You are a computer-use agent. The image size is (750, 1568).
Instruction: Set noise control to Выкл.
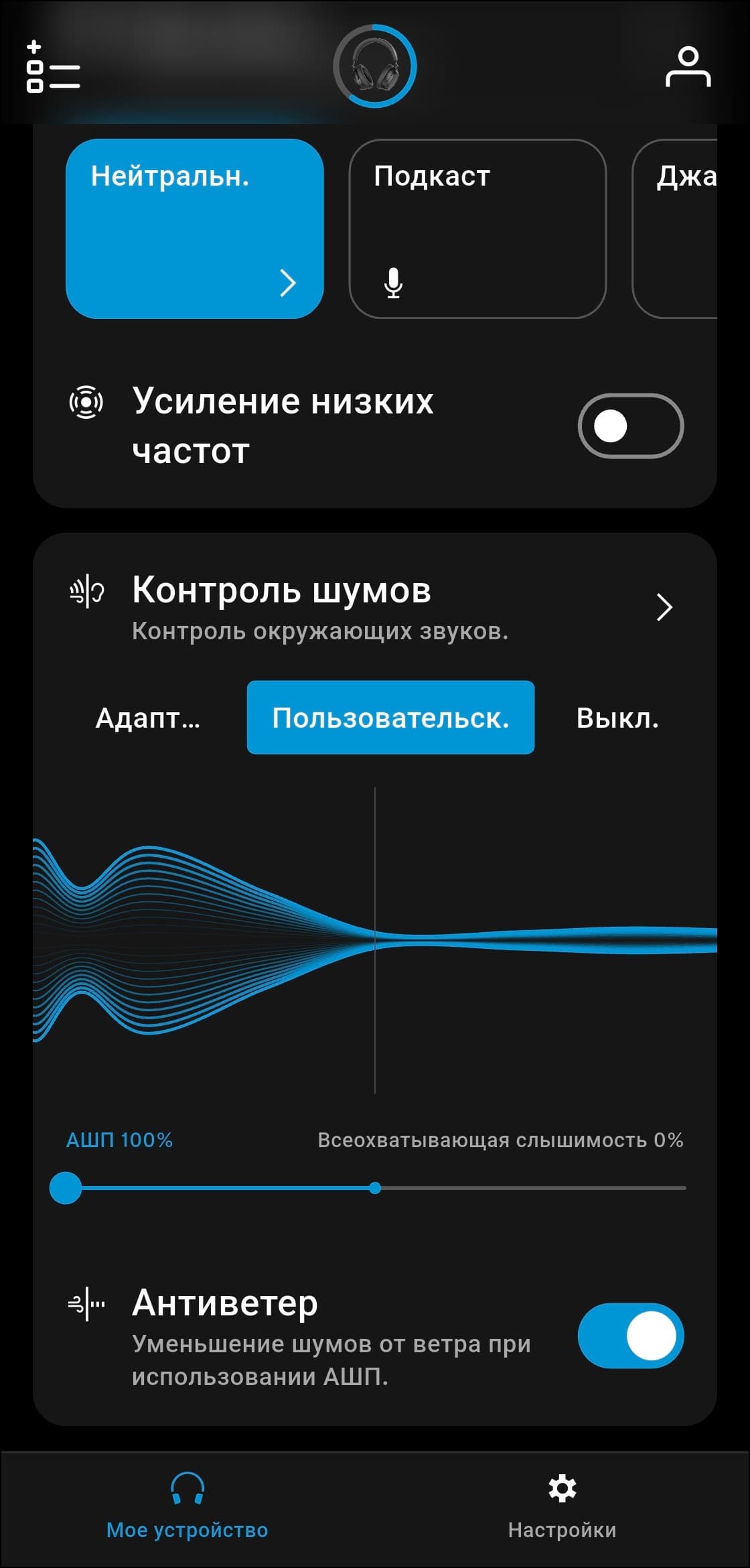(x=617, y=718)
